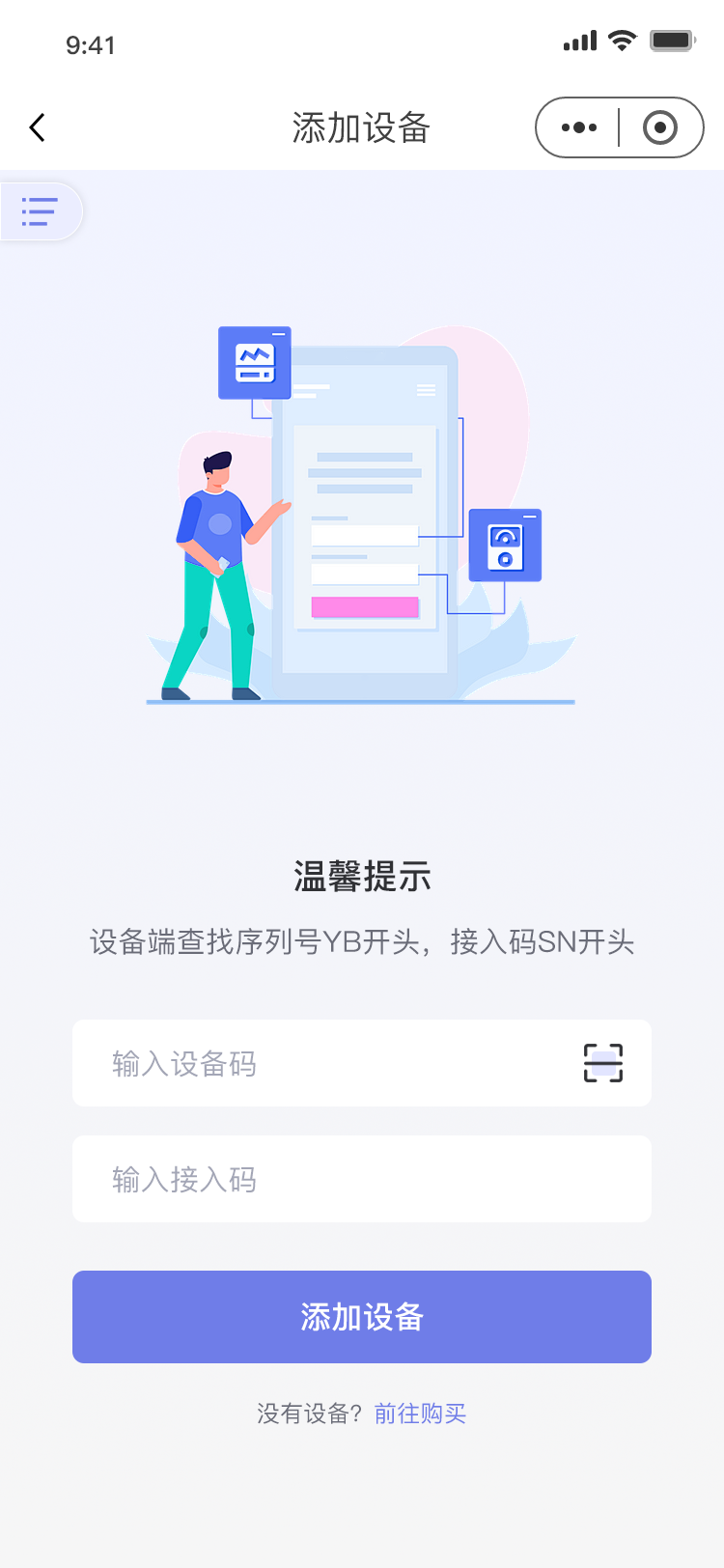The image size is (724, 1568).
Task: Click the scan icon to scan device code
Action: click(604, 1062)
